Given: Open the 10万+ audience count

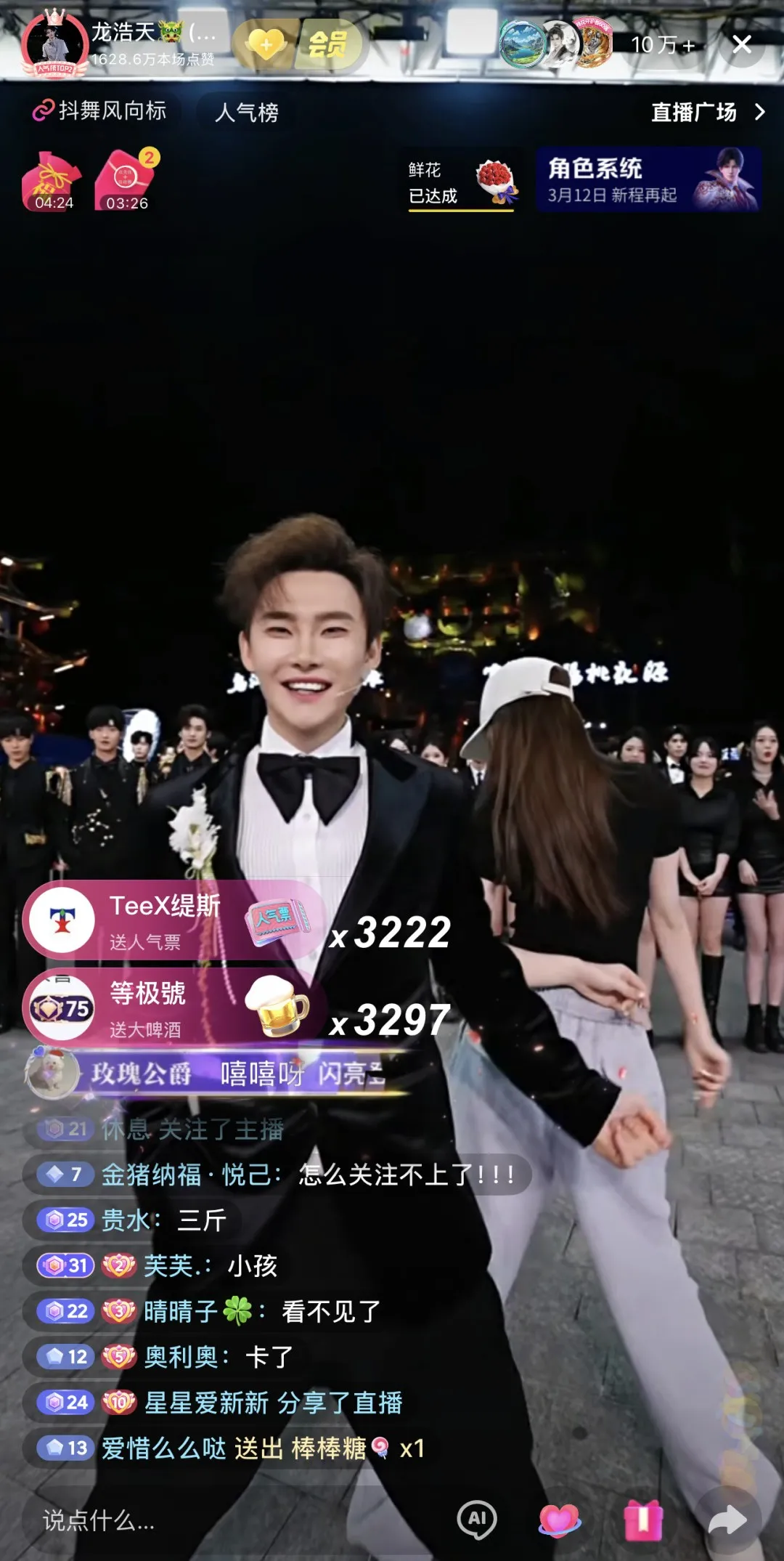Looking at the screenshot, I should coord(662,45).
